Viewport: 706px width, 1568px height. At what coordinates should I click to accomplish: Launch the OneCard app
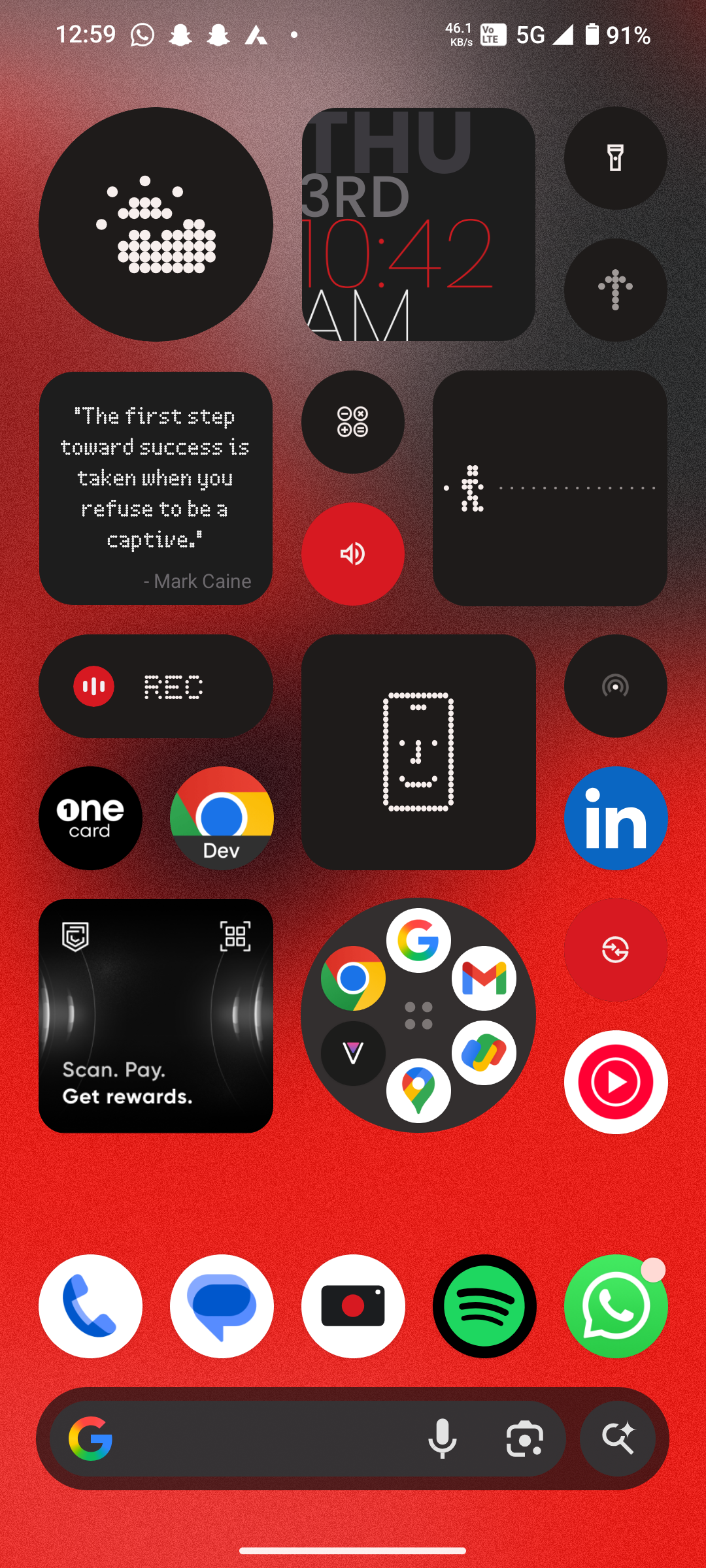[90, 818]
